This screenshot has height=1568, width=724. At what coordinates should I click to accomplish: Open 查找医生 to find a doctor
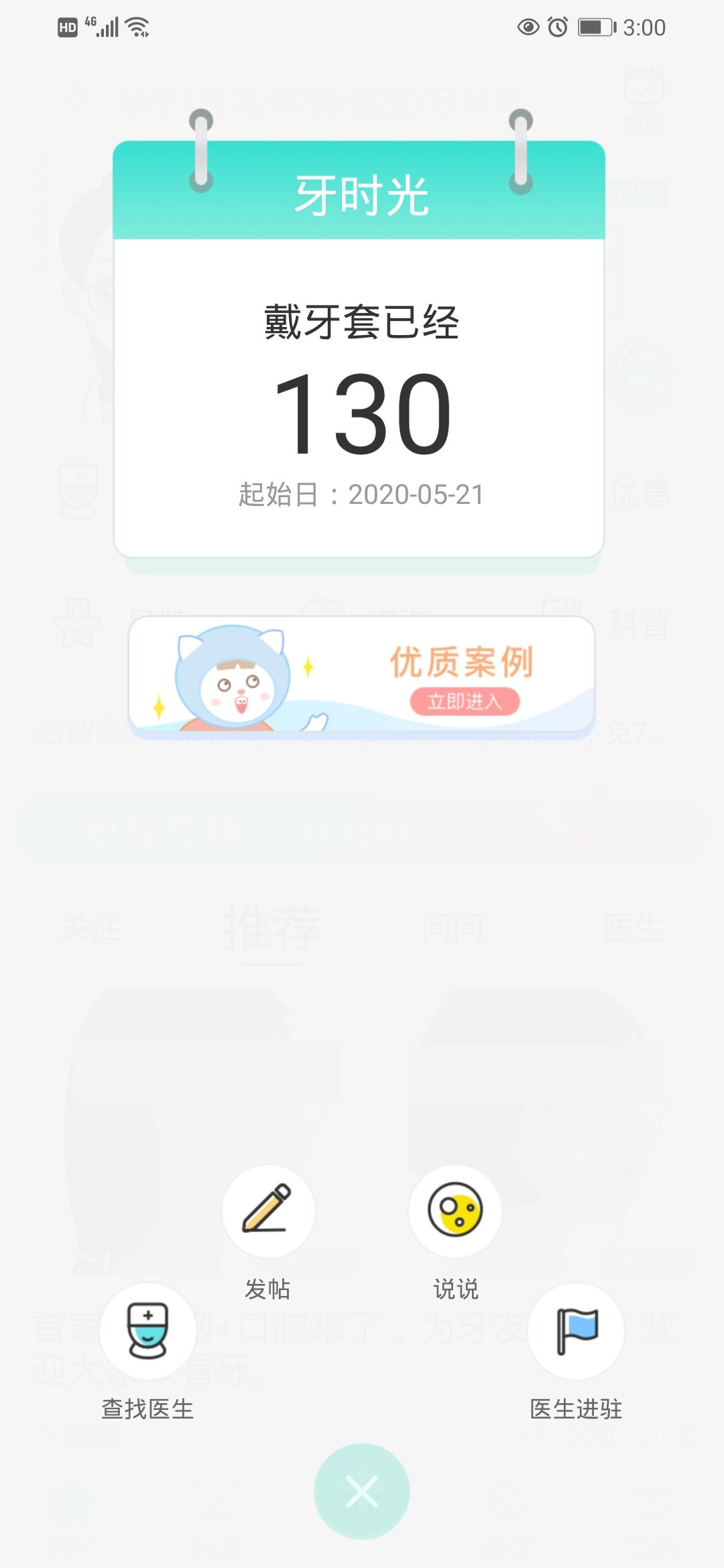(147, 1331)
